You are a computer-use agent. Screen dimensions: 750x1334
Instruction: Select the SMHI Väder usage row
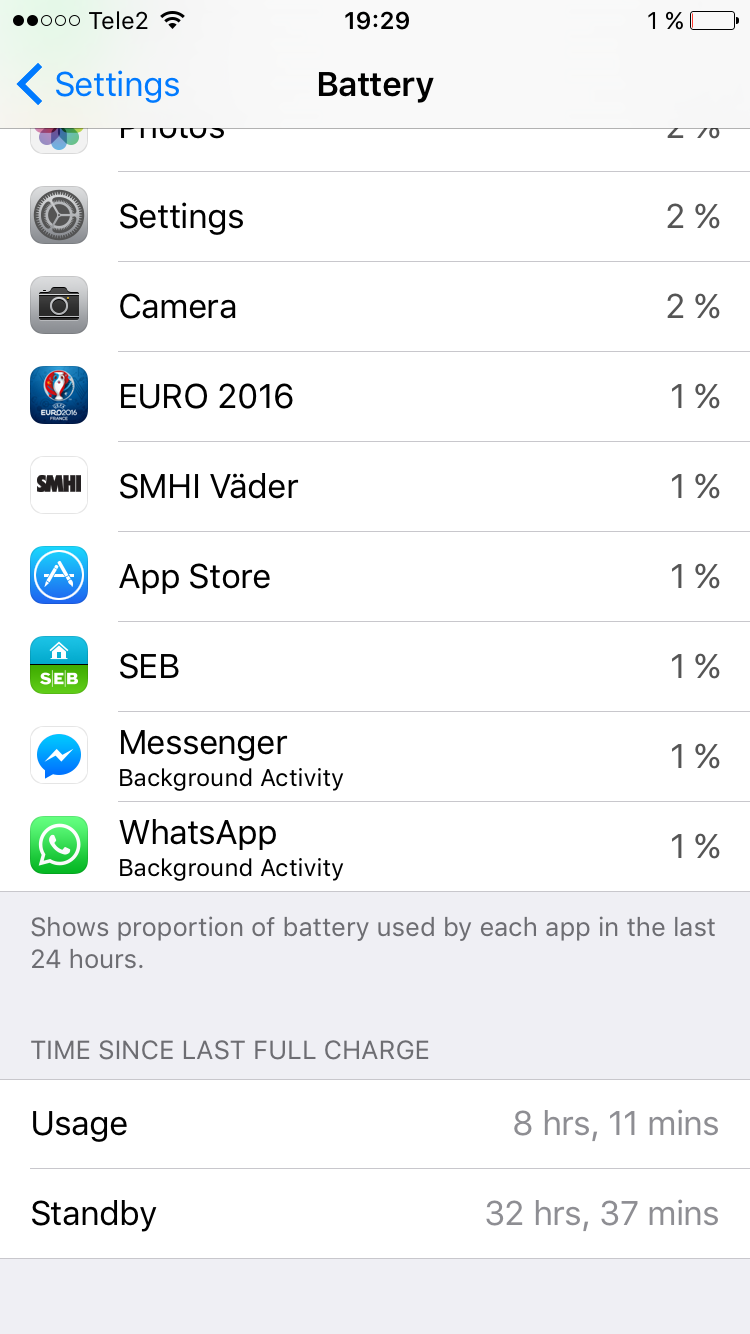click(x=375, y=487)
